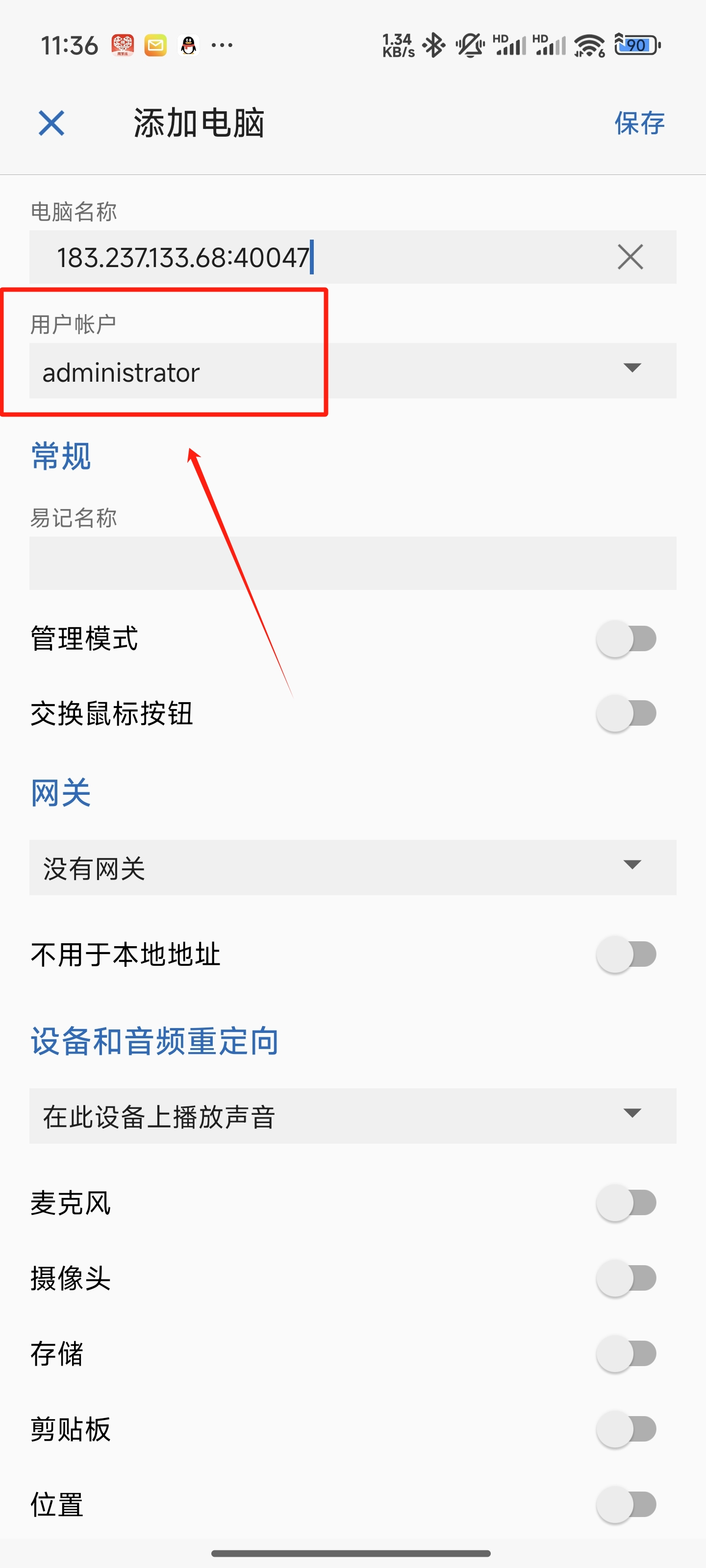
Task: Turn on 不用于本地地址
Action: coord(626,954)
